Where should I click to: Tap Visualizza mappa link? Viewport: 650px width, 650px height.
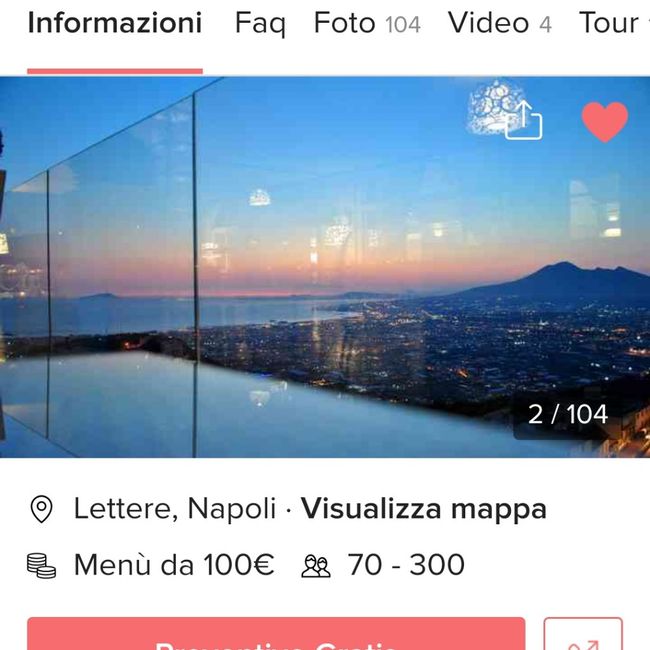pyautogui.click(x=423, y=509)
